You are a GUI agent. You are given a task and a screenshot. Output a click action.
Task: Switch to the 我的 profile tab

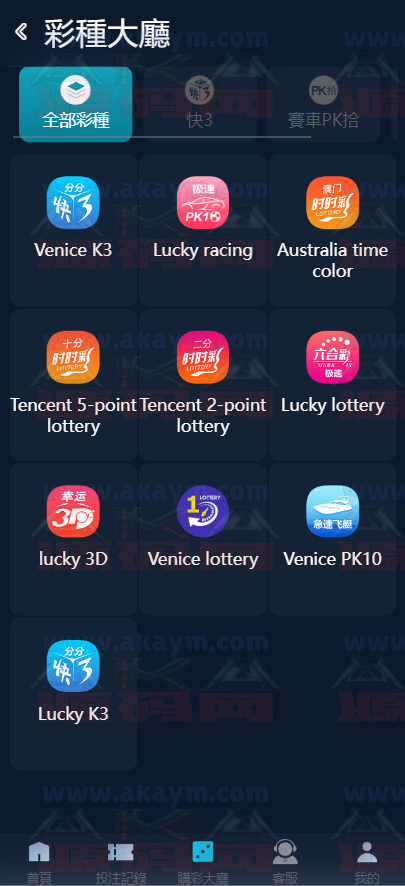[367, 862]
